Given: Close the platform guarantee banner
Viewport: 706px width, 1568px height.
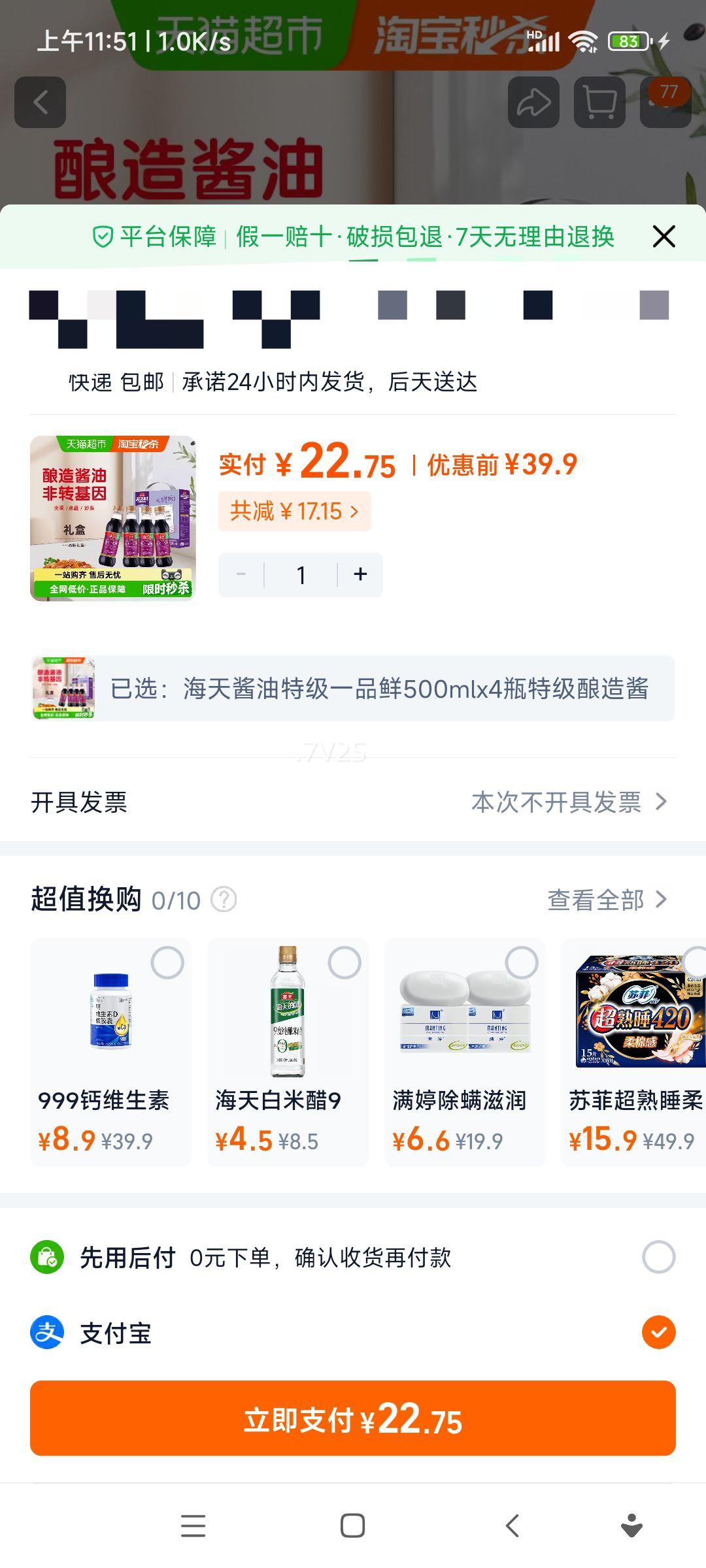Looking at the screenshot, I should click(x=664, y=237).
